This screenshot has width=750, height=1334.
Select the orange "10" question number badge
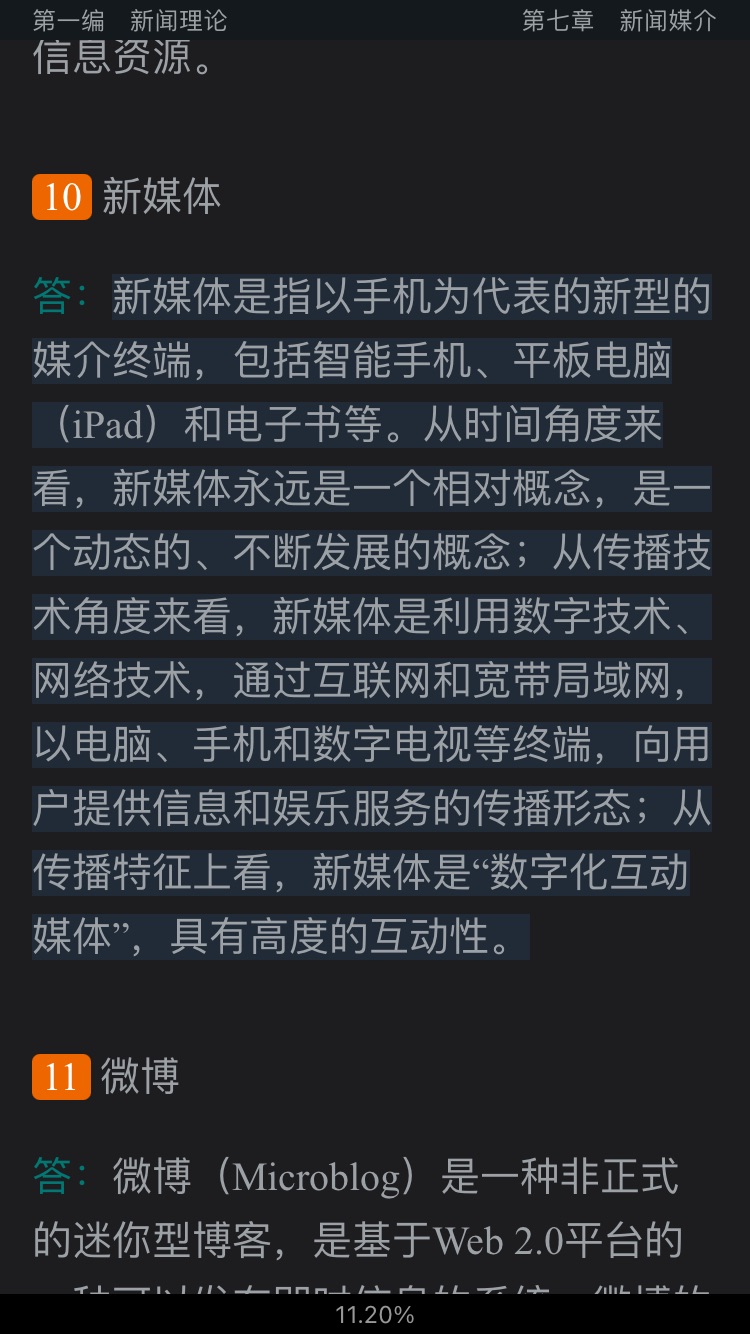click(x=61, y=198)
